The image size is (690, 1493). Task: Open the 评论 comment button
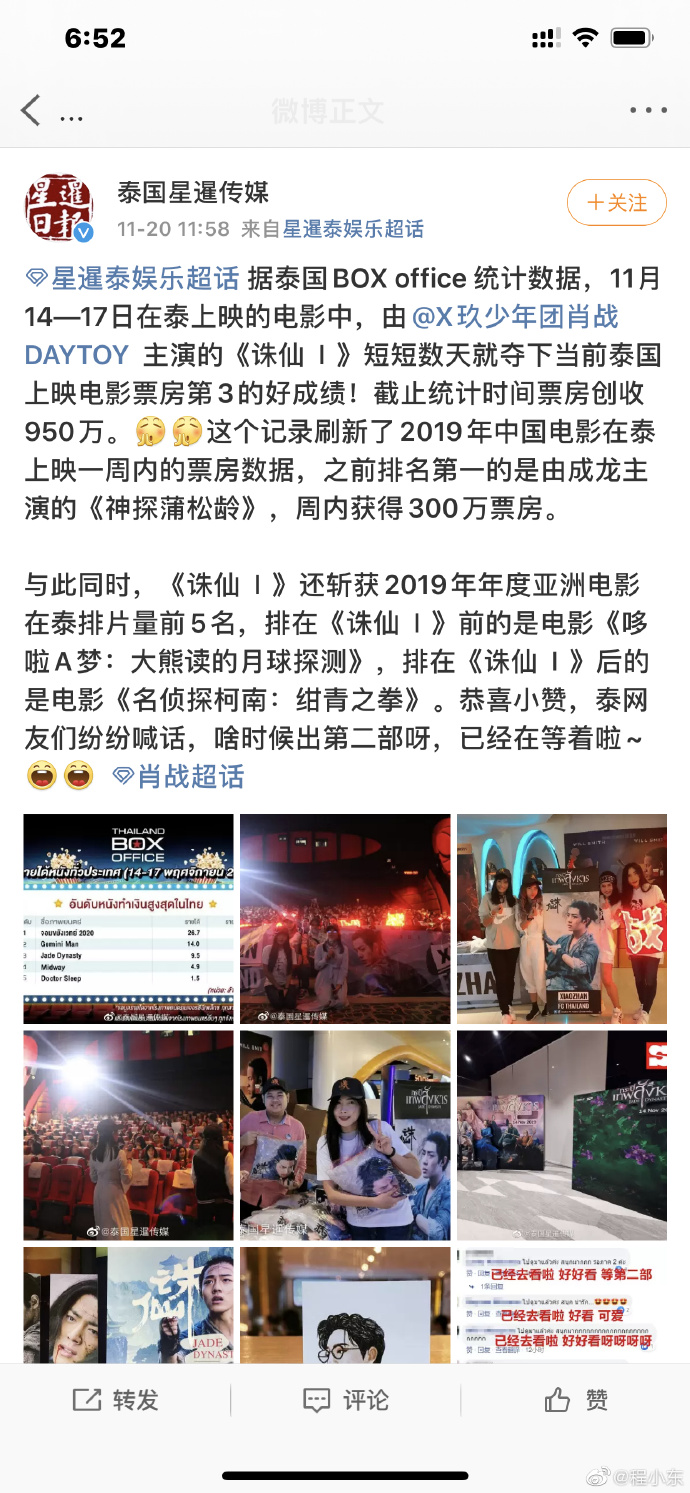[x=345, y=1400]
